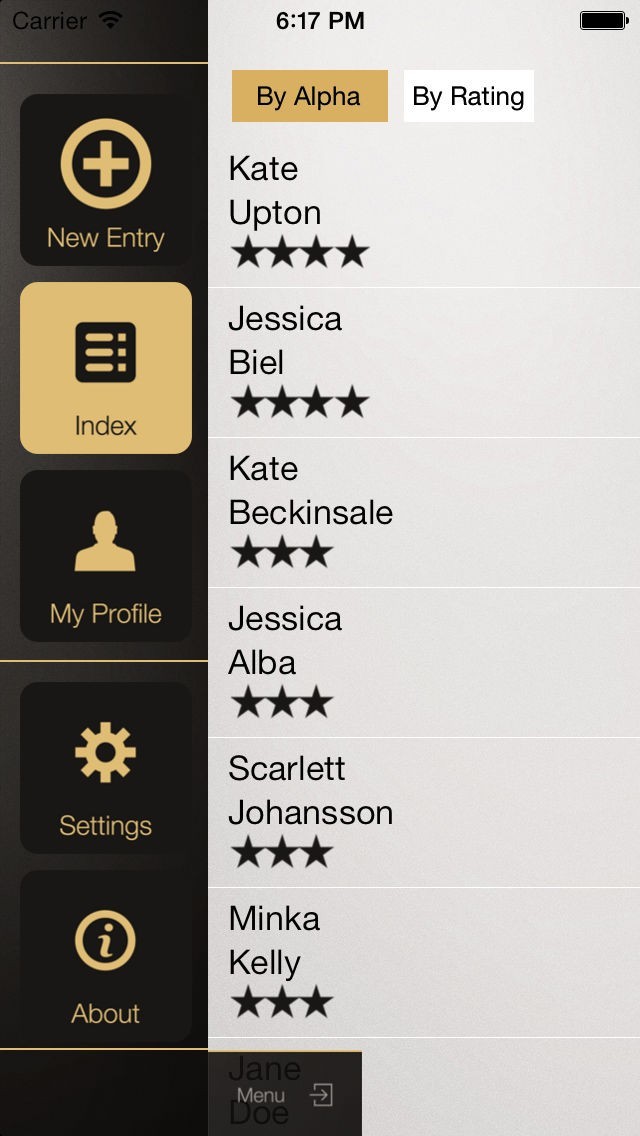This screenshot has height=1136, width=640.
Task: Open the Kate Upton entry
Action: pyautogui.click(x=423, y=212)
